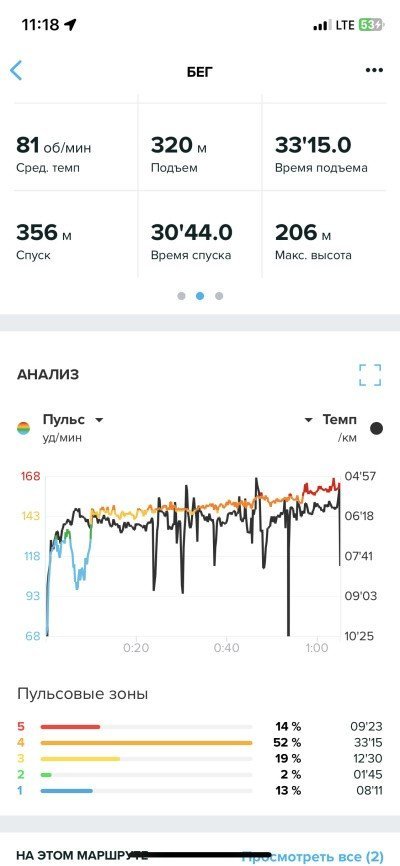The width and height of the screenshot is (400, 866).
Task: Select the first page indicator dot
Action: pyautogui.click(x=181, y=296)
